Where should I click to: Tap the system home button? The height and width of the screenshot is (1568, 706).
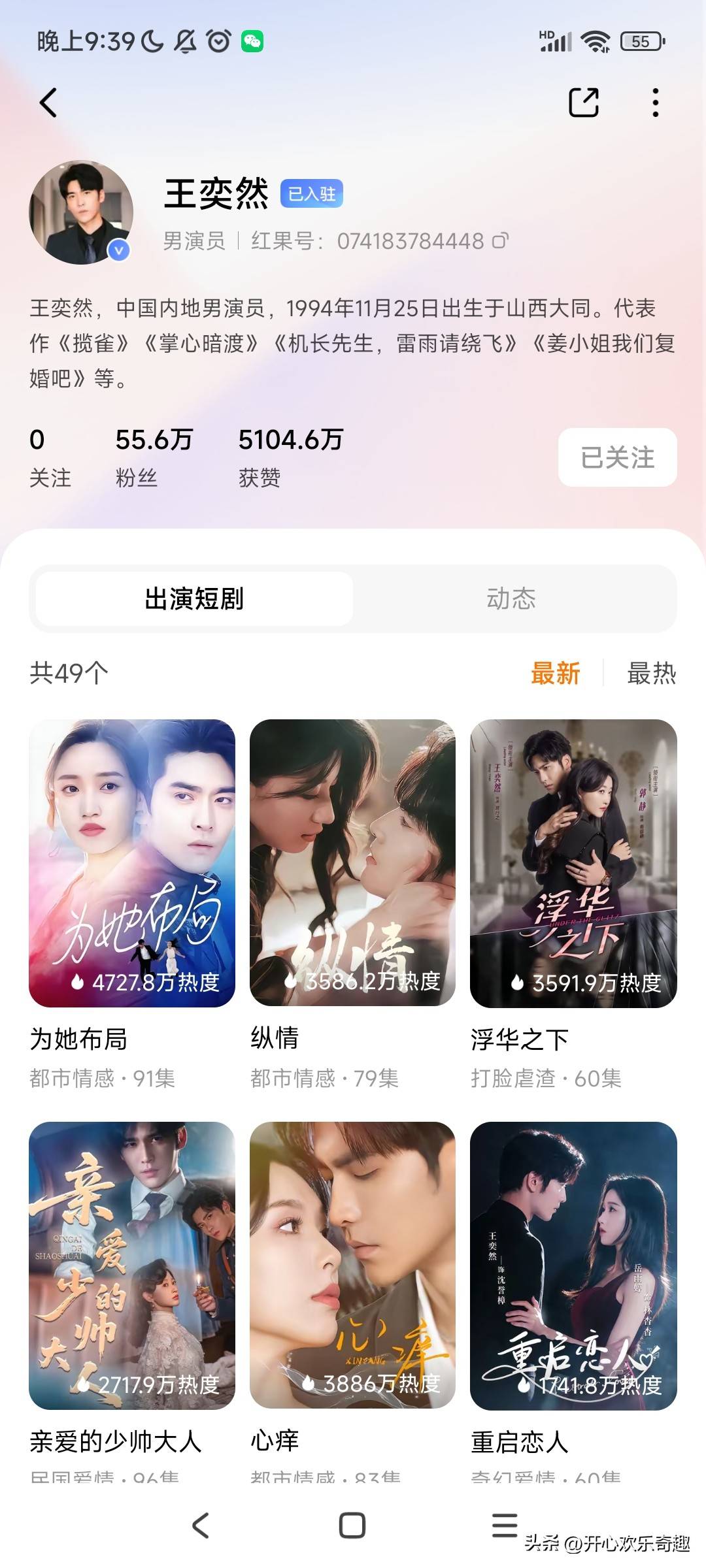coord(352,1526)
